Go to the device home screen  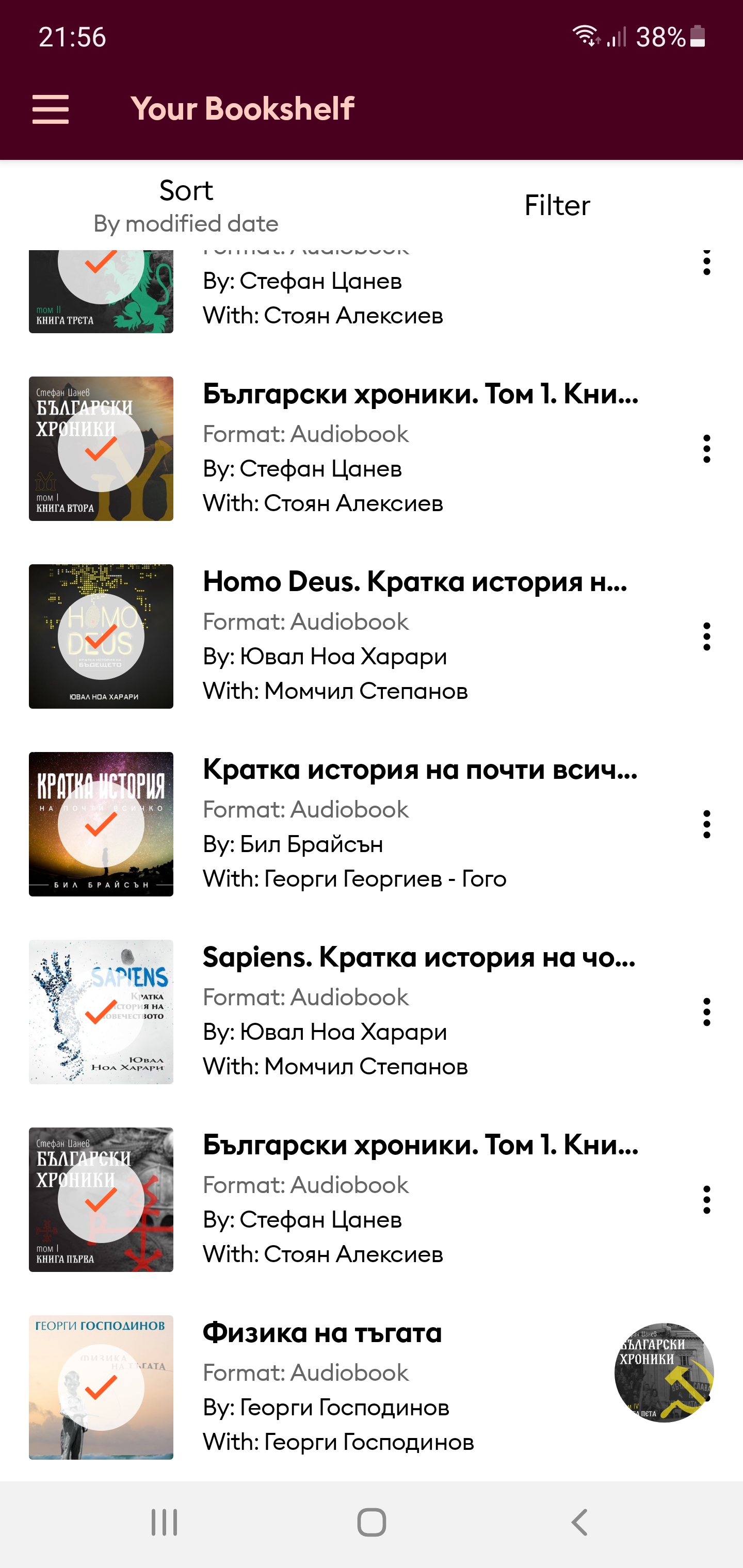372,1522
